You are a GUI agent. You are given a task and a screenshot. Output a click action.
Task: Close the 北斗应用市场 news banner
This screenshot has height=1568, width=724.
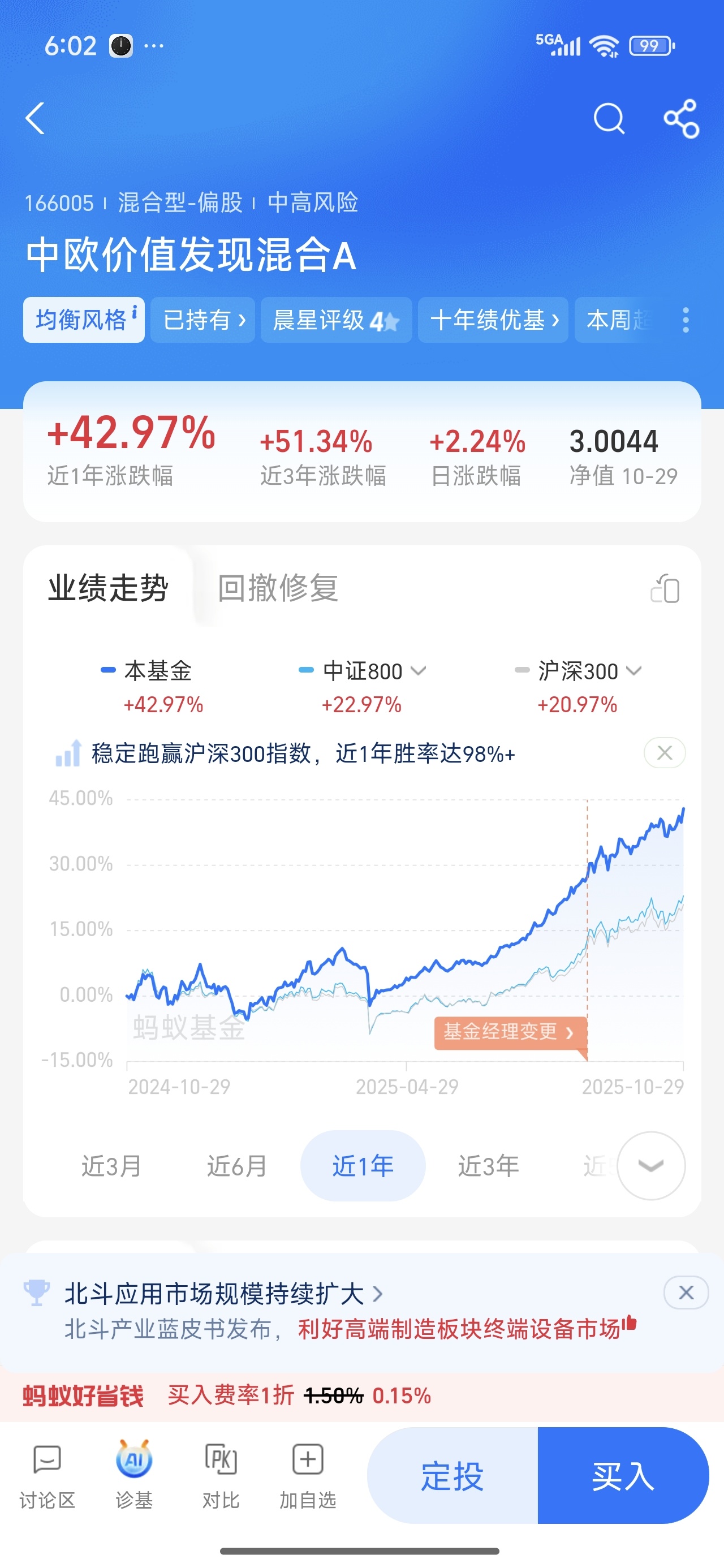point(686,1293)
